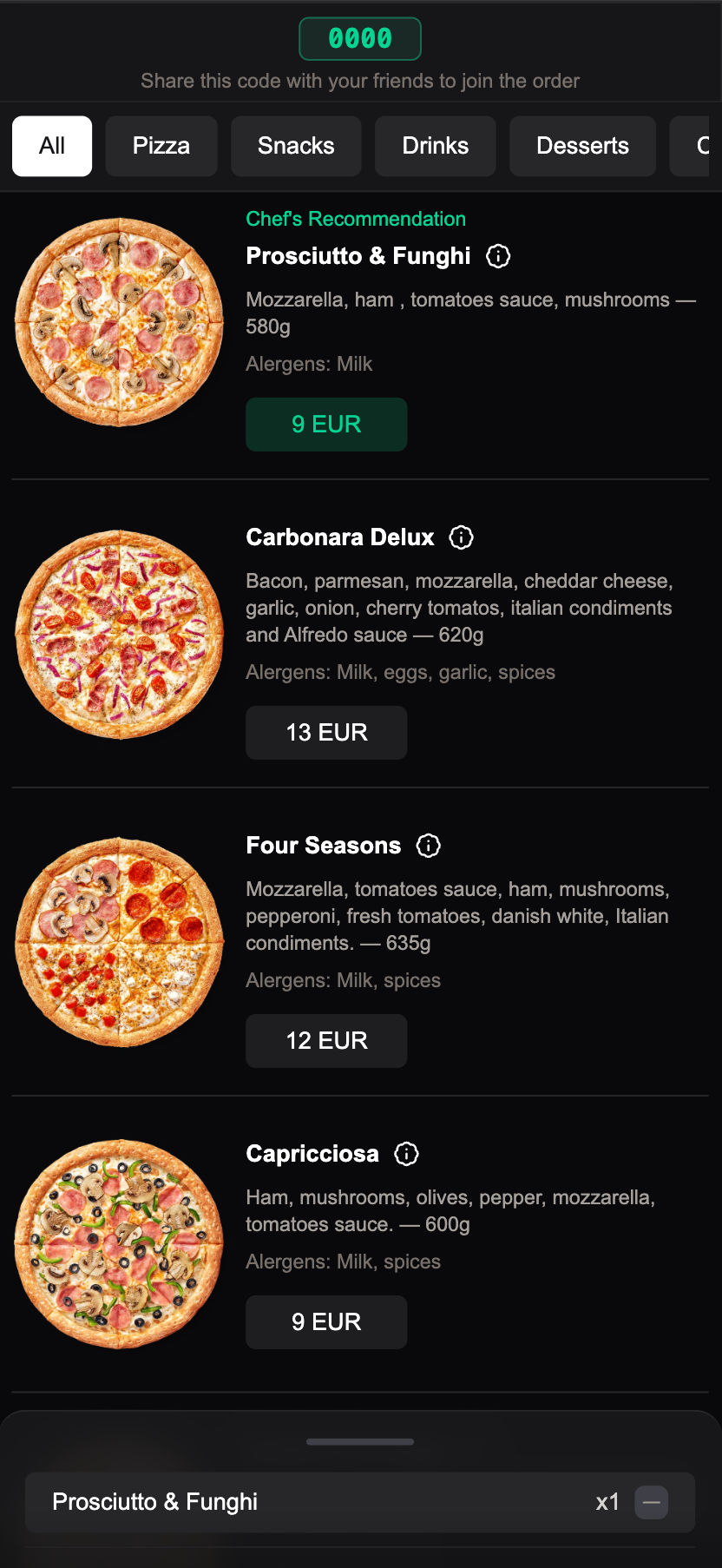The width and height of the screenshot is (722, 1568).
Task: Tap the minus icon next to x1
Action: tap(650, 1501)
